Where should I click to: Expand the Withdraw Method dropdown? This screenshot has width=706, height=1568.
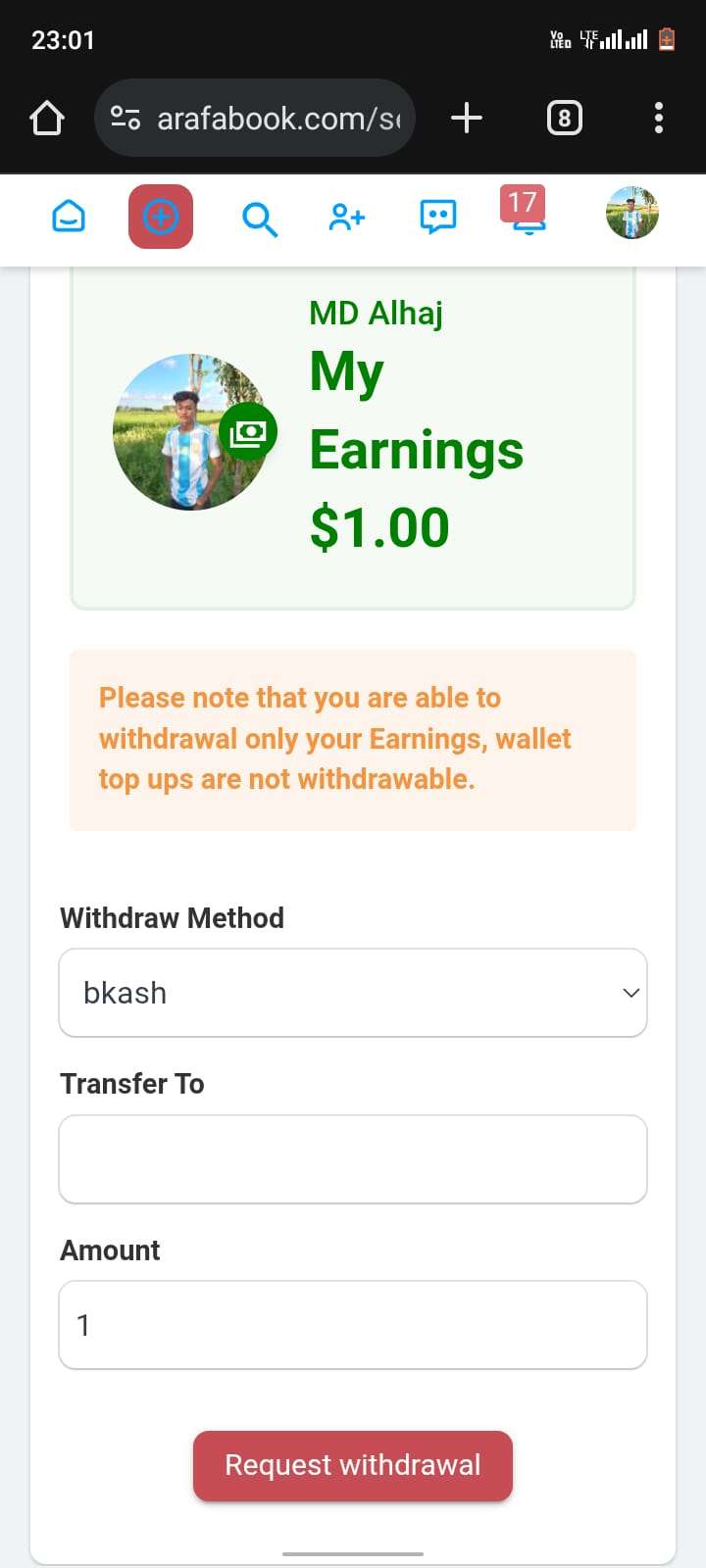pyautogui.click(x=353, y=993)
